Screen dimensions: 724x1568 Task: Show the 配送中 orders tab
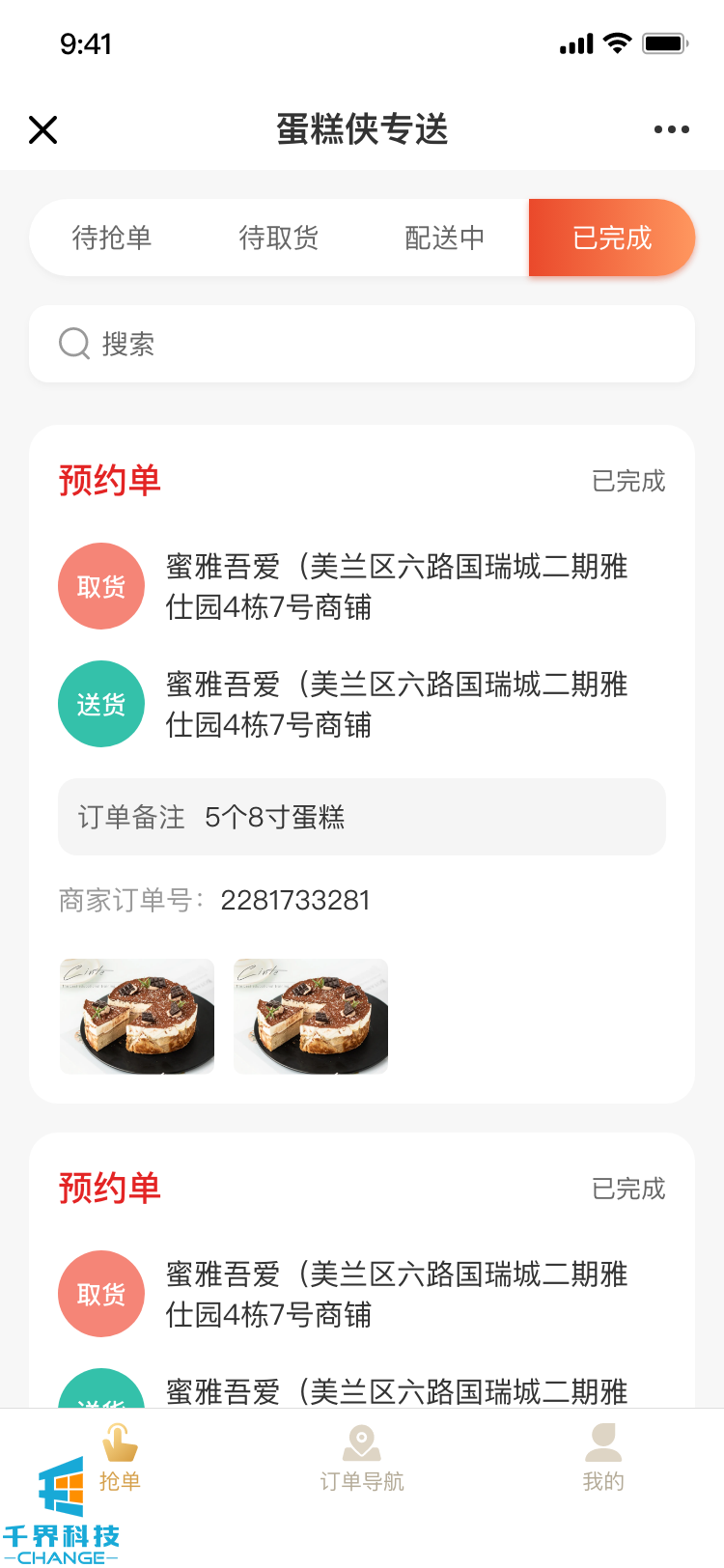[x=445, y=238]
